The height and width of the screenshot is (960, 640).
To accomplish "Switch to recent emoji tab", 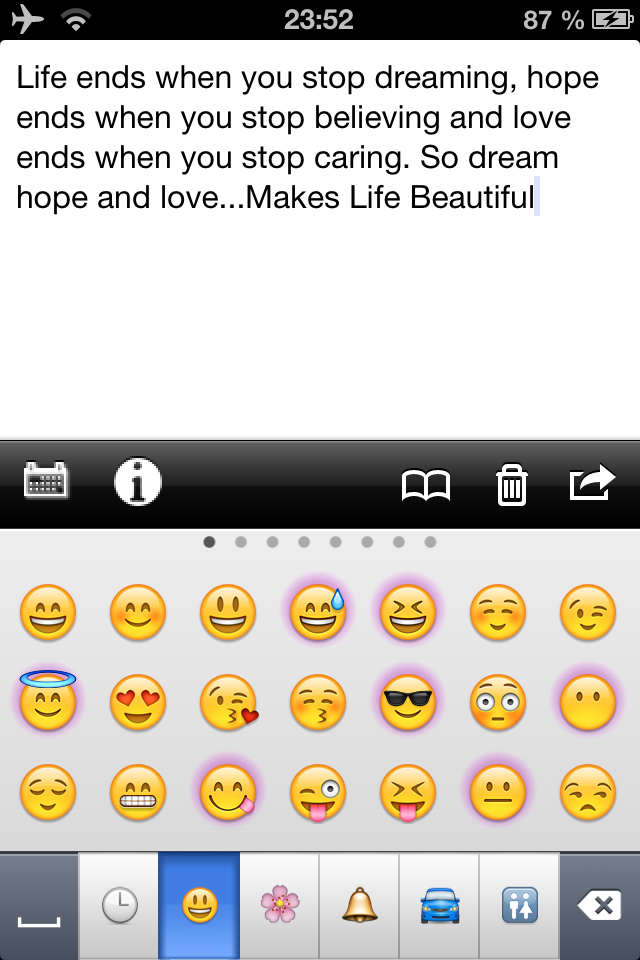I will [119, 906].
